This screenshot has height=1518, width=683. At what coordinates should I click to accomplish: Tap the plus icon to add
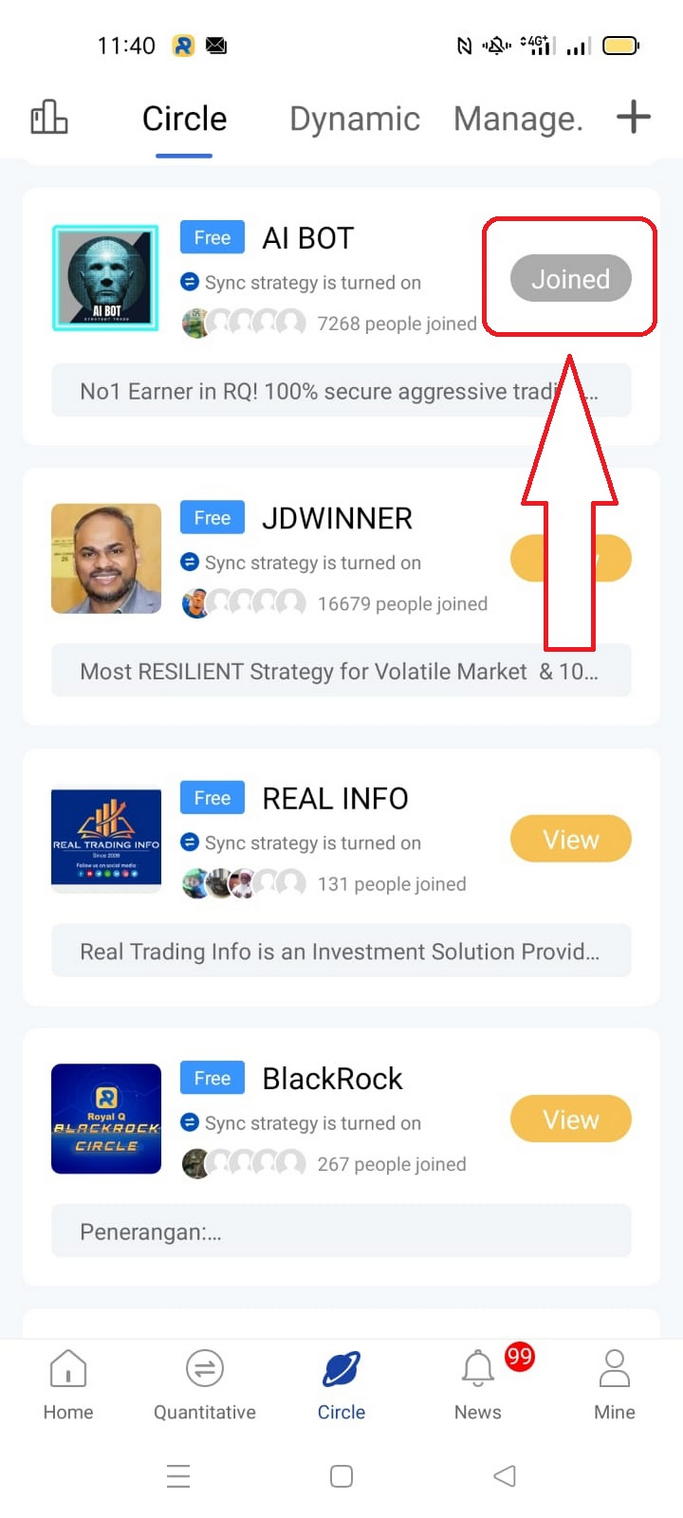(x=633, y=118)
